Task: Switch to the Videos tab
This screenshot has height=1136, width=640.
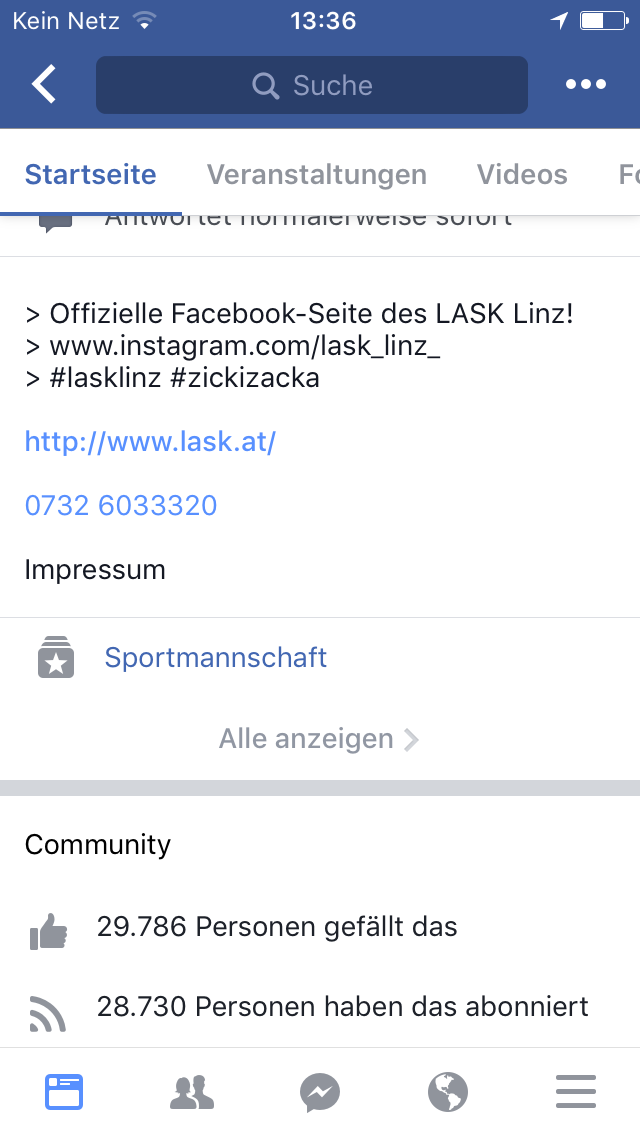Action: 522,175
